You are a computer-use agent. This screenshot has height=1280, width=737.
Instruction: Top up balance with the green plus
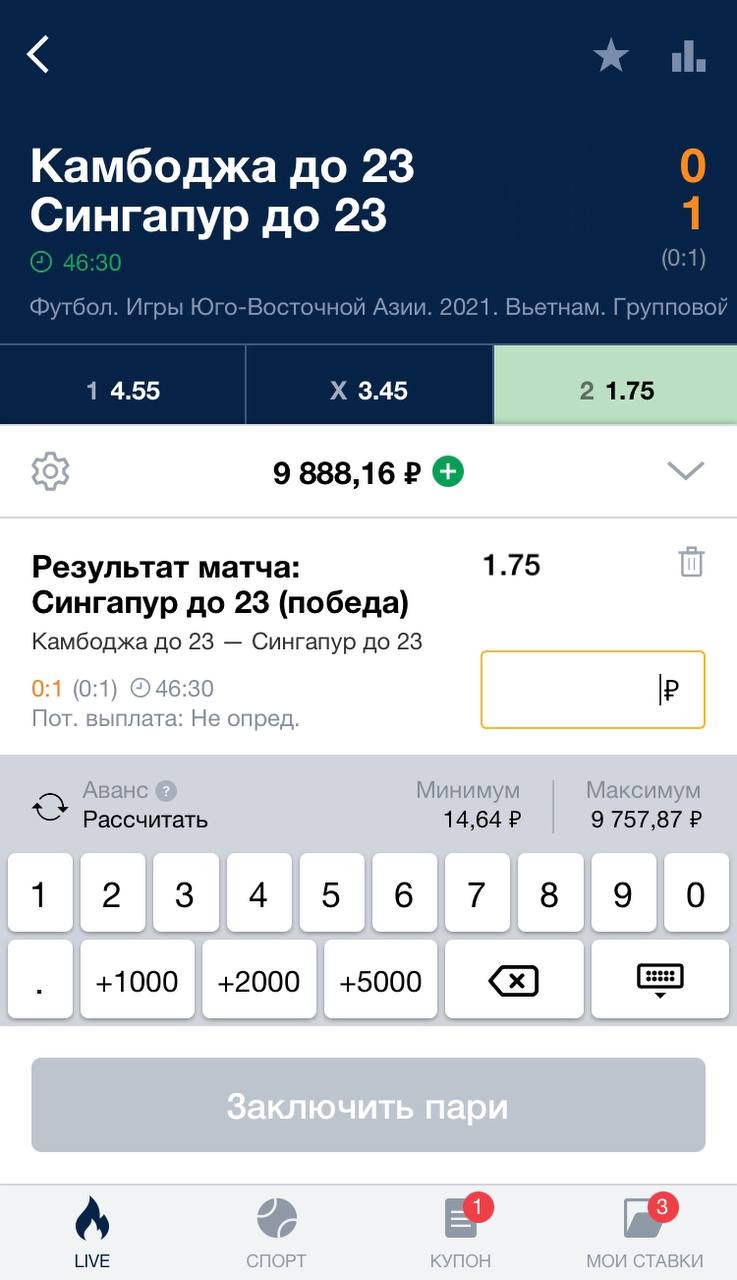click(x=447, y=471)
